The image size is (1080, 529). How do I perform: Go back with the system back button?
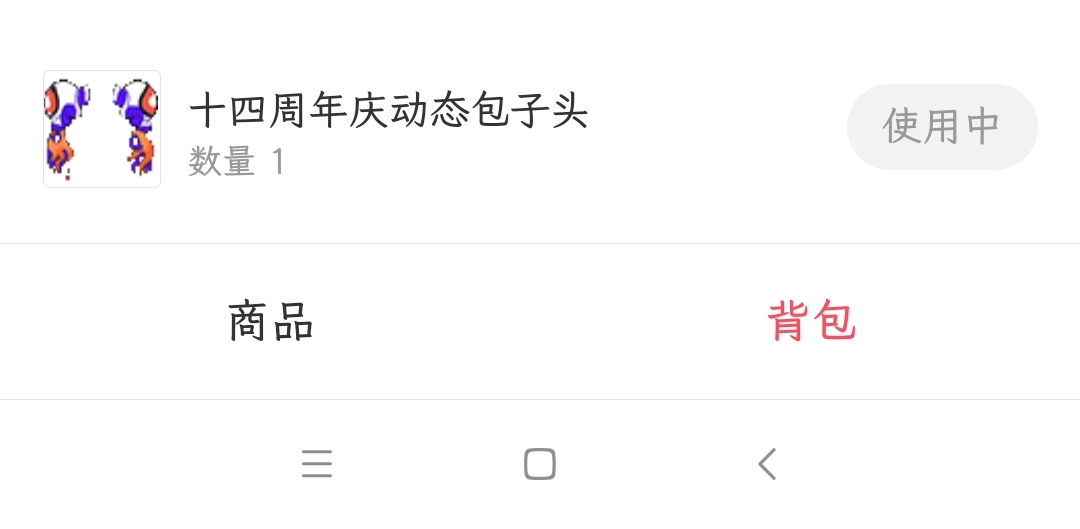(x=767, y=464)
